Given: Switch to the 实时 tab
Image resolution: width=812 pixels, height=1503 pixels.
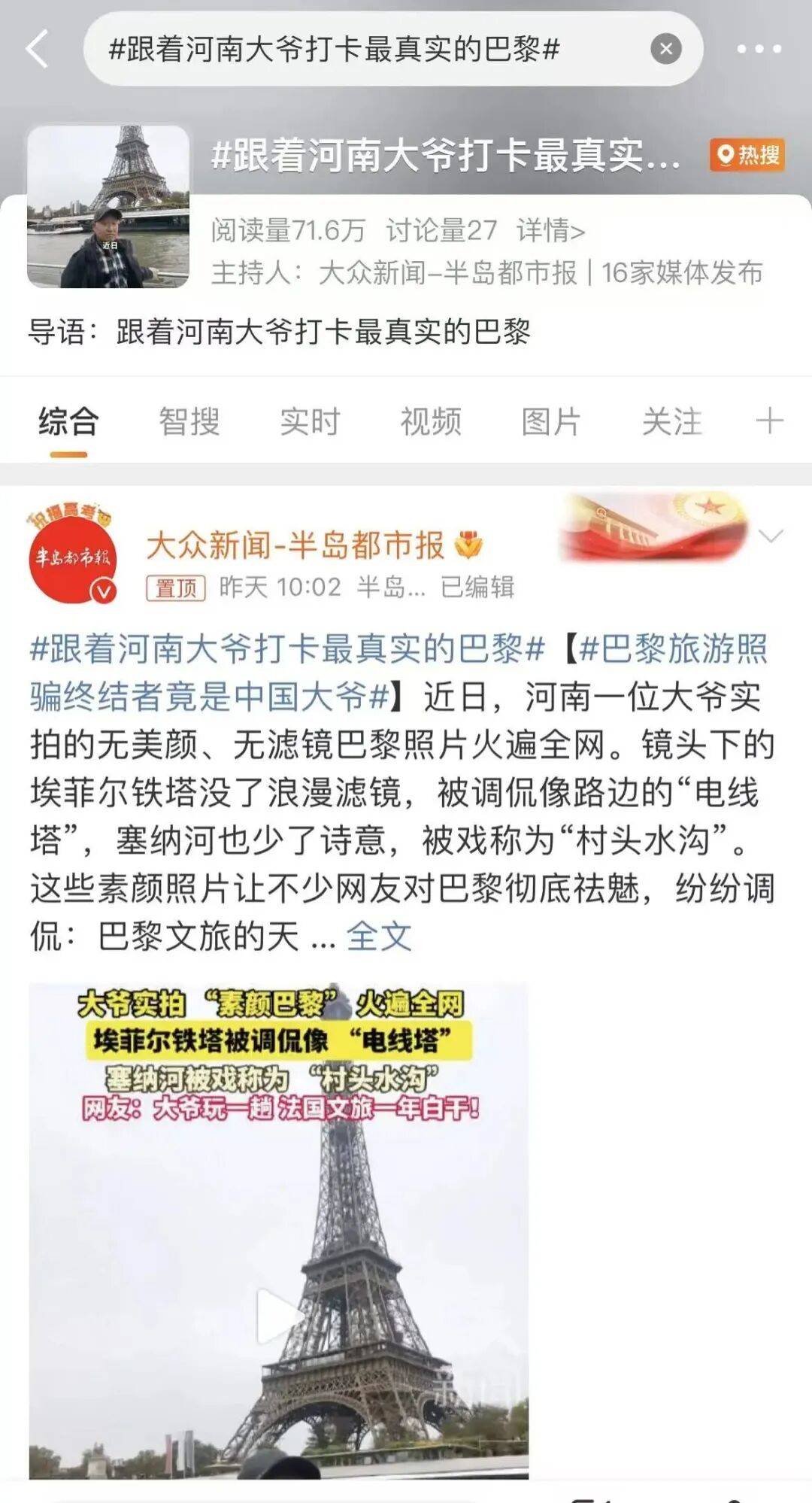Looking at the screenshot, I should click(310, 421).
